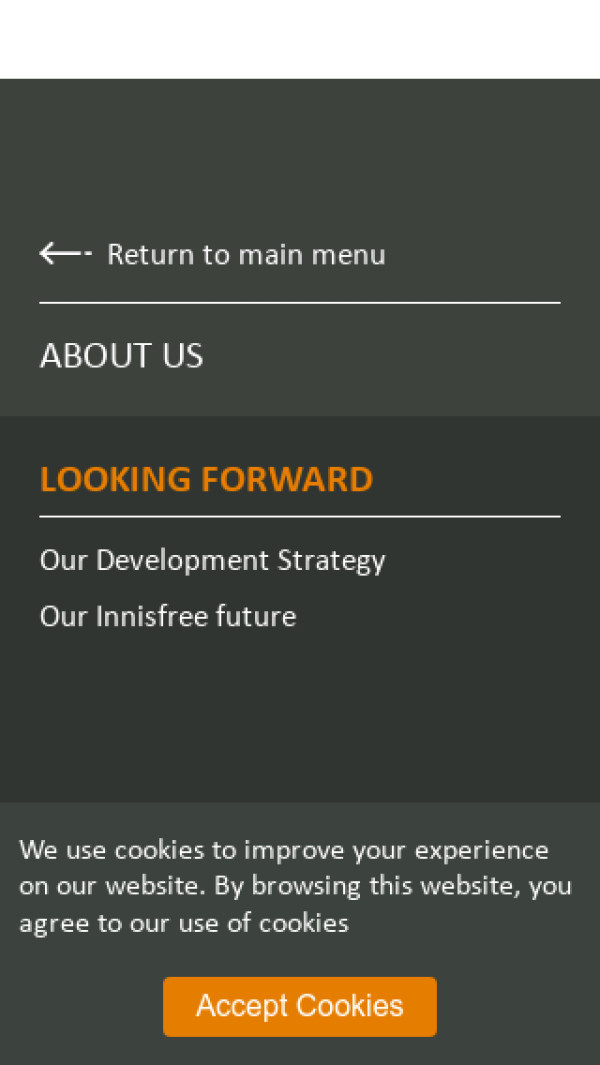
Task: Open the About Us section
Action: click(122, 356)
